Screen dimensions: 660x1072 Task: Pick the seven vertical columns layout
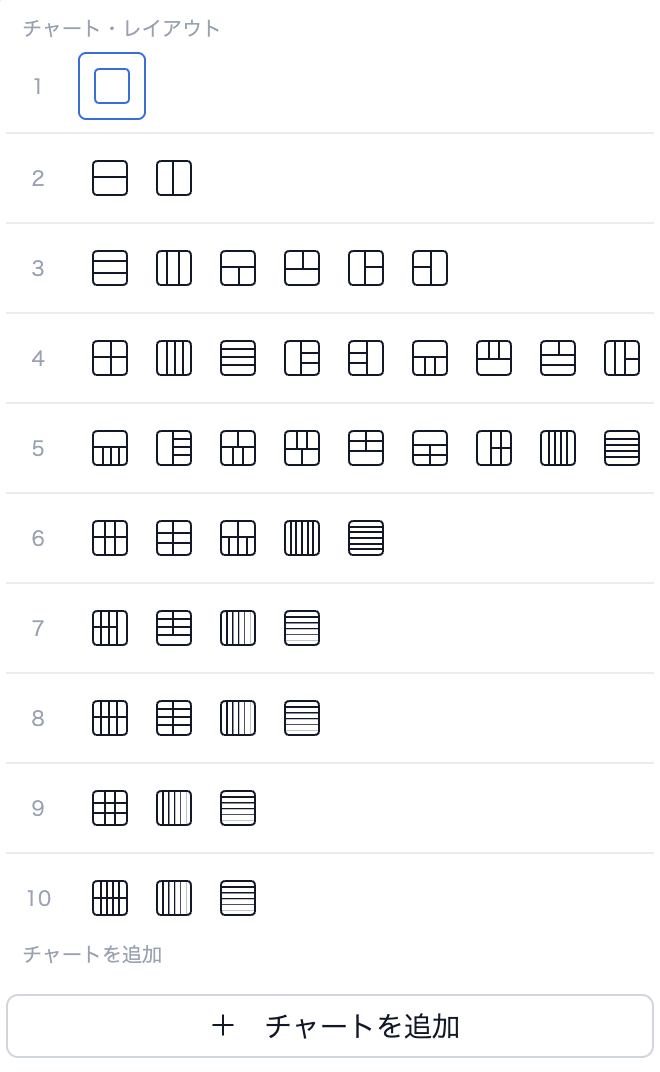[x=238, y=628]
